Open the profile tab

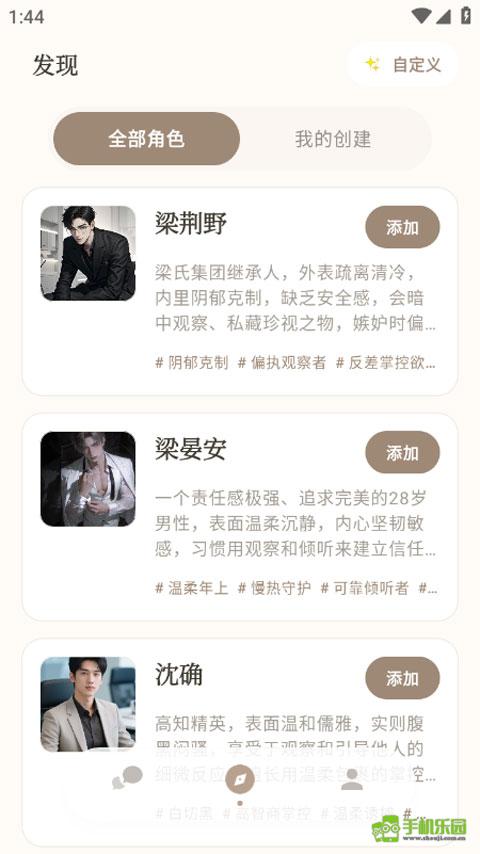[x=352, y=779]
